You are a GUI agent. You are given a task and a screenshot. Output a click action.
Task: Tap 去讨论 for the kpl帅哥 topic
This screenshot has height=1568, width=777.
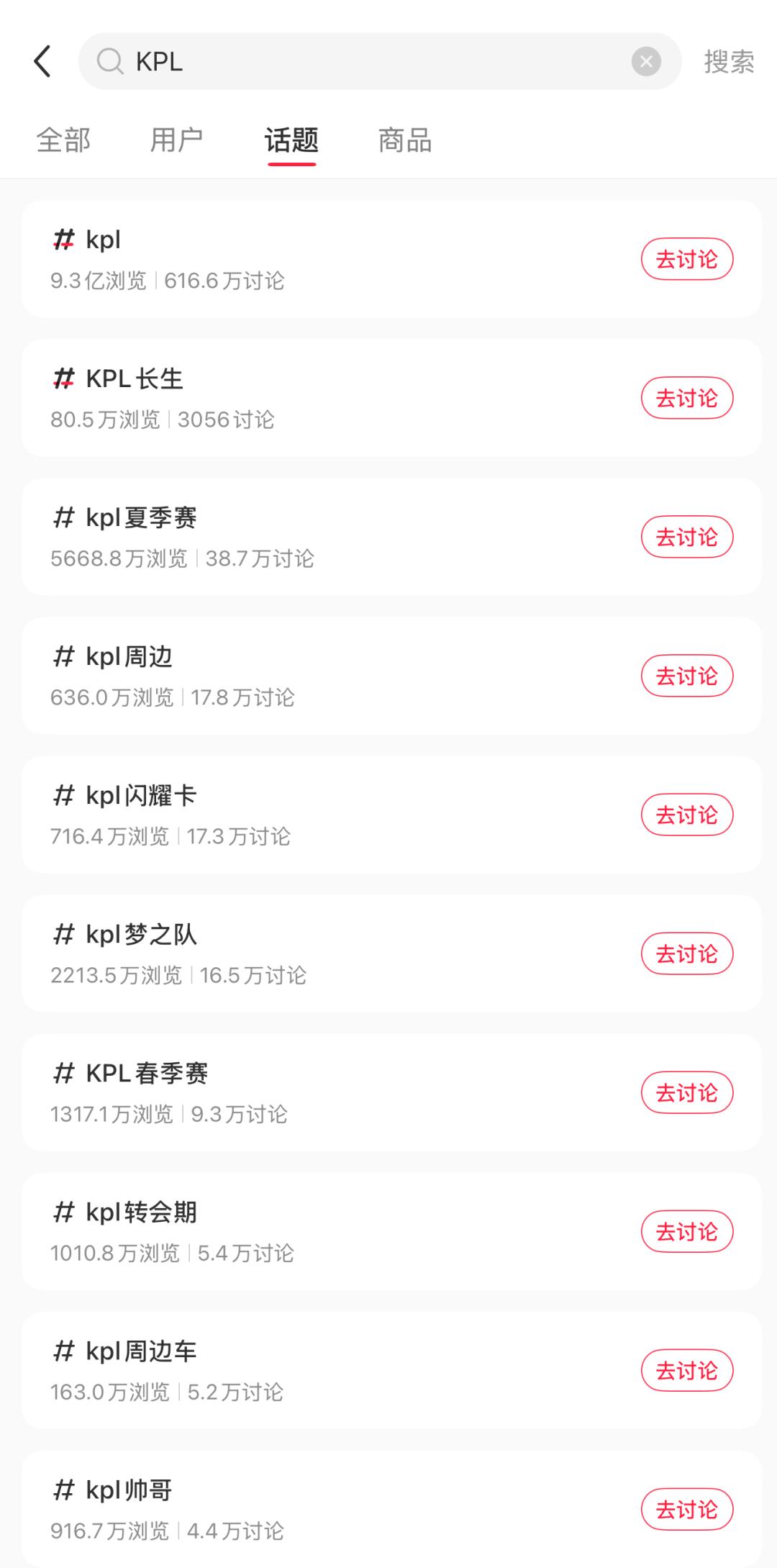click(x=686, y=1509)
